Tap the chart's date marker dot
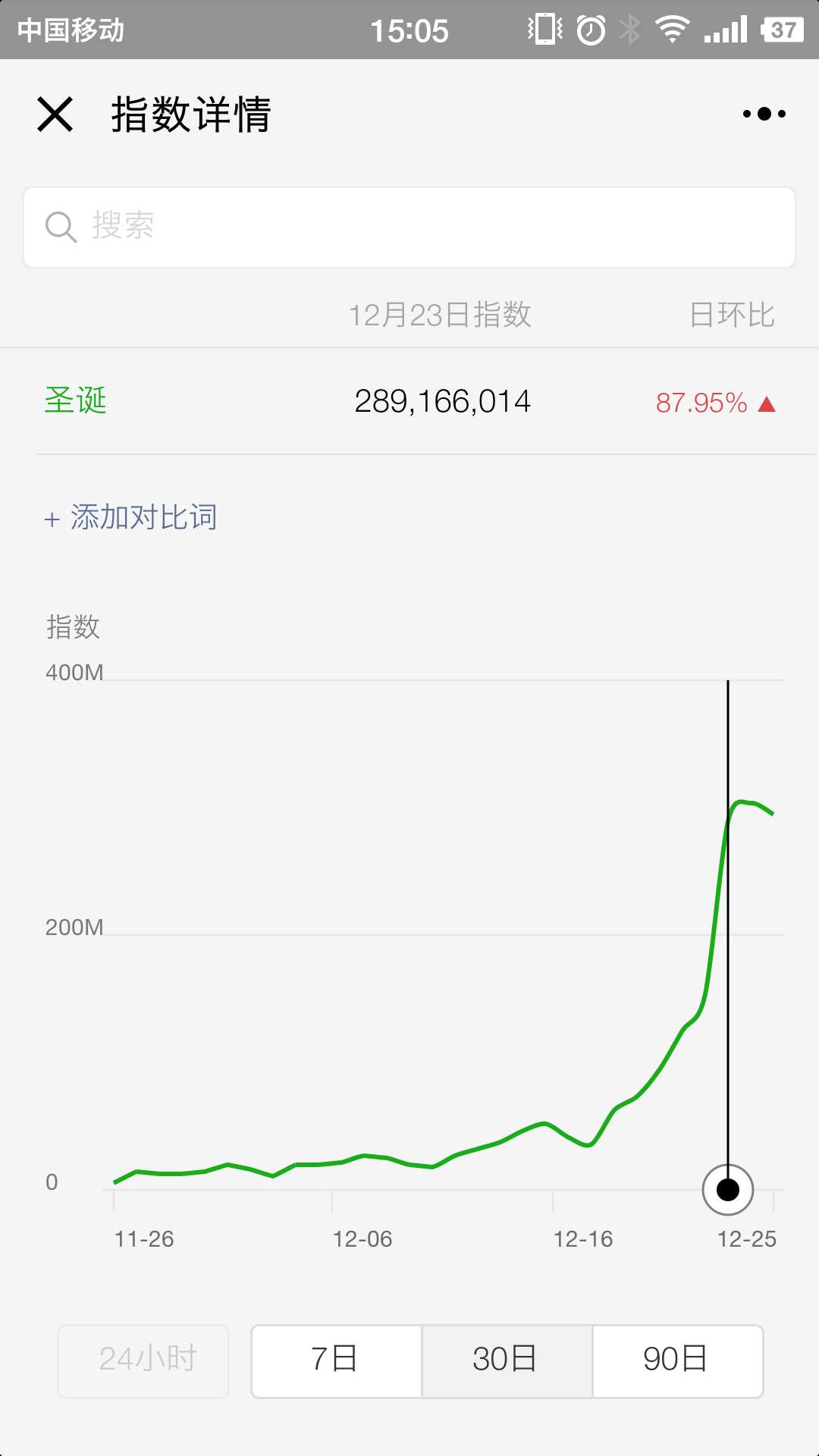 point(727,1190)
